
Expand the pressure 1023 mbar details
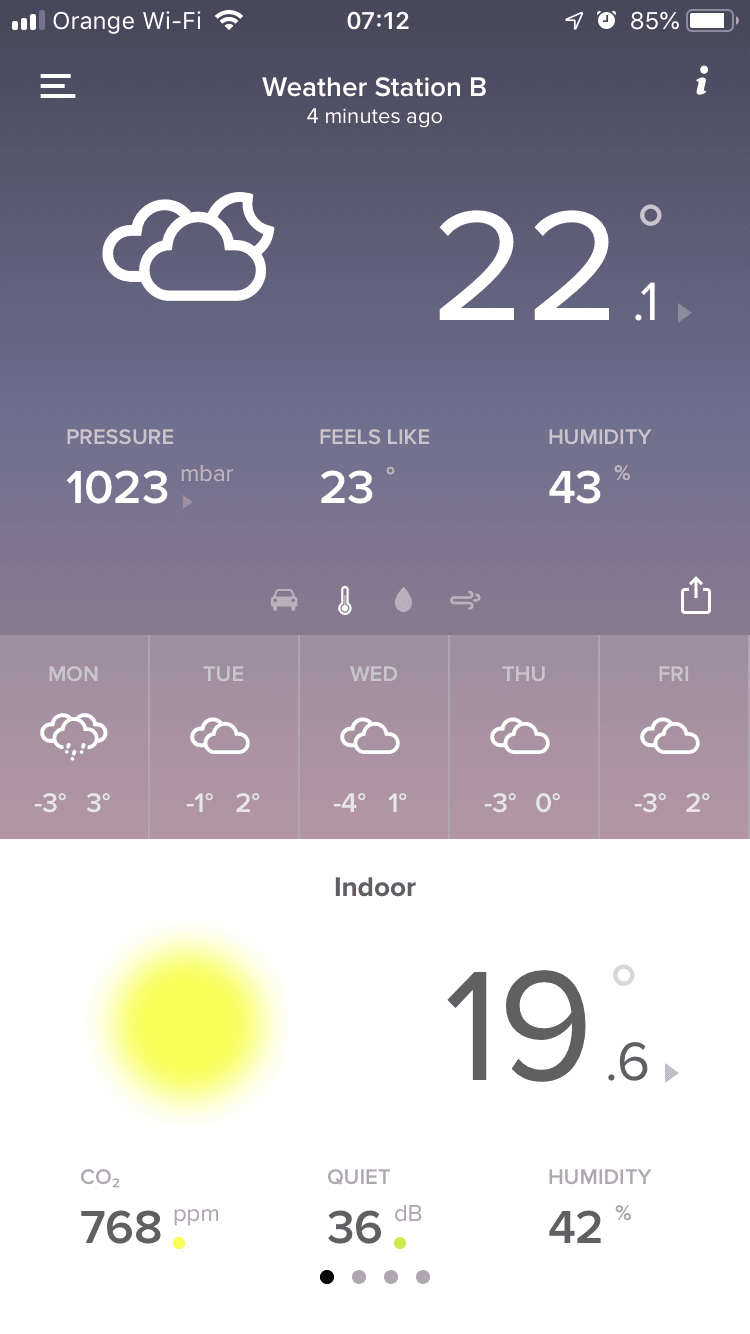pyautogui.click(x=187, y=503)
